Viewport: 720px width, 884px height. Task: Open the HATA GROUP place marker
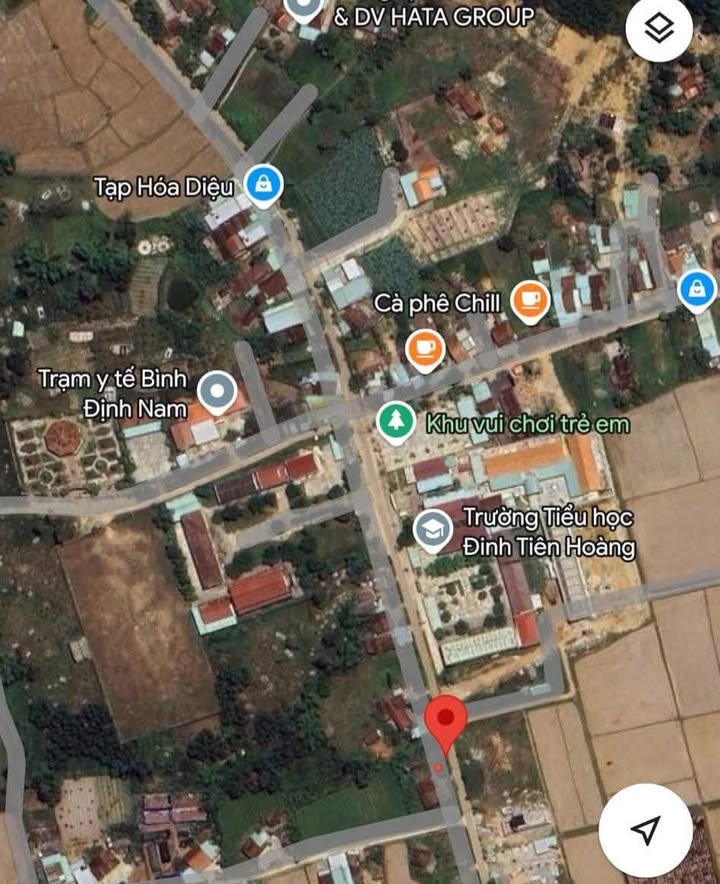point(303,10)
